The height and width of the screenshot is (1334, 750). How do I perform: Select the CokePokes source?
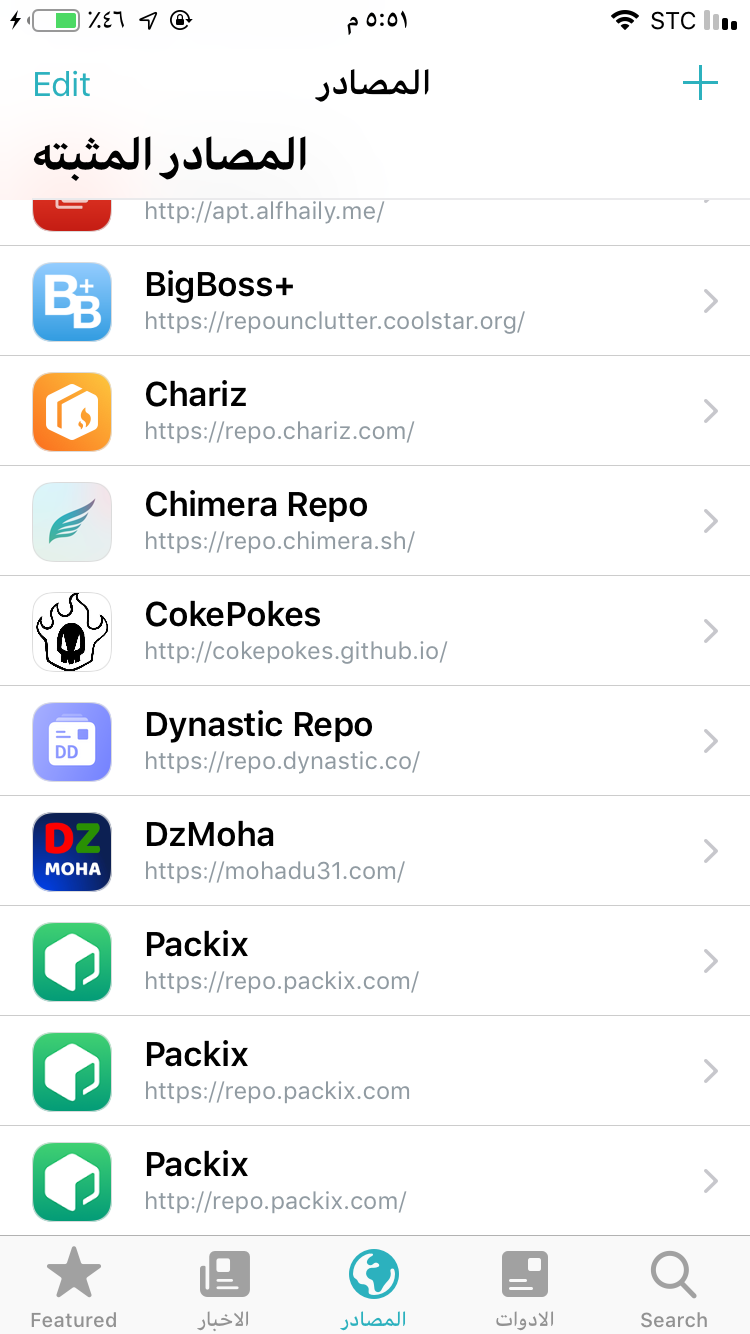tap(375, 631)
